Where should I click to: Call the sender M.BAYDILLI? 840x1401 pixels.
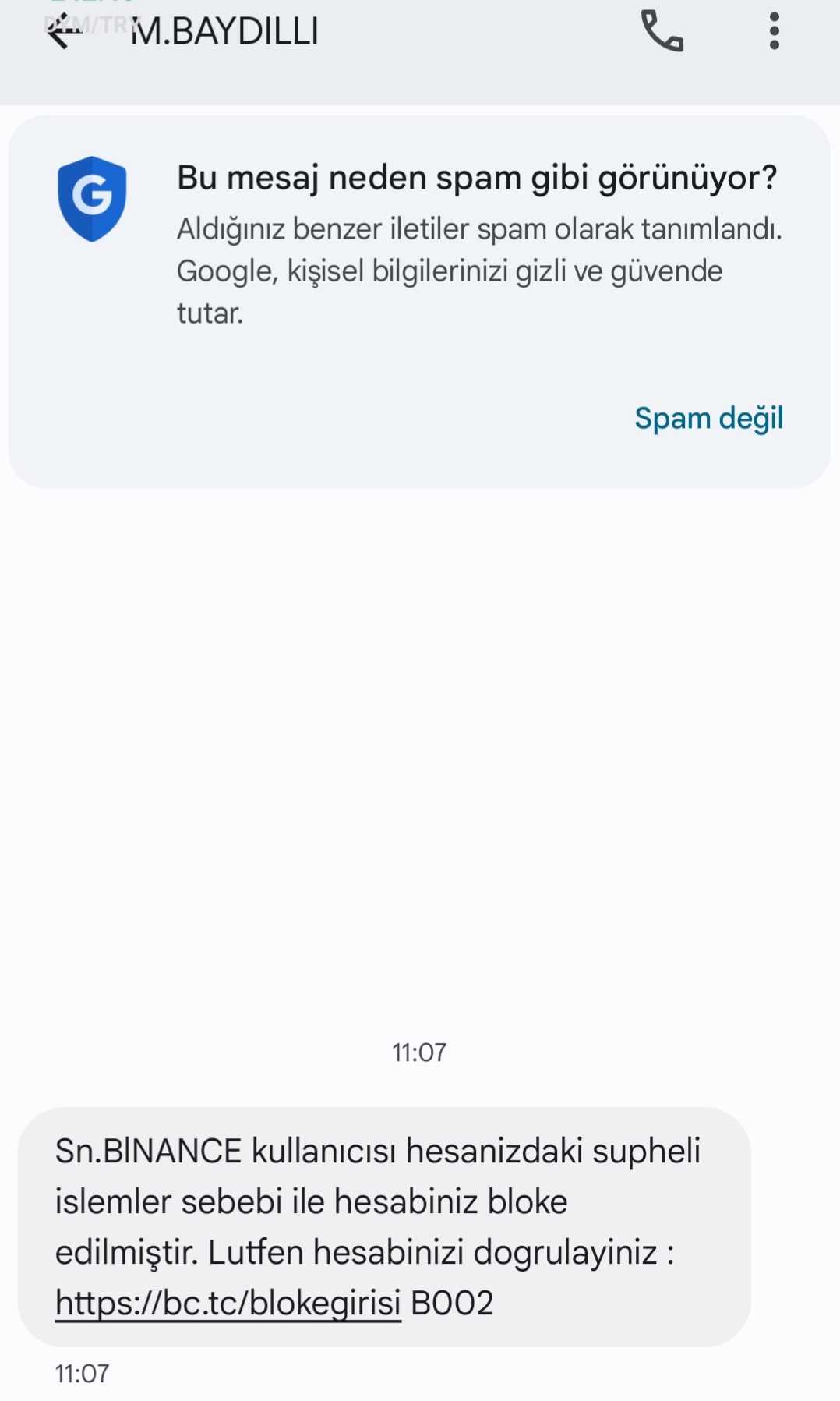pos(662,31)
